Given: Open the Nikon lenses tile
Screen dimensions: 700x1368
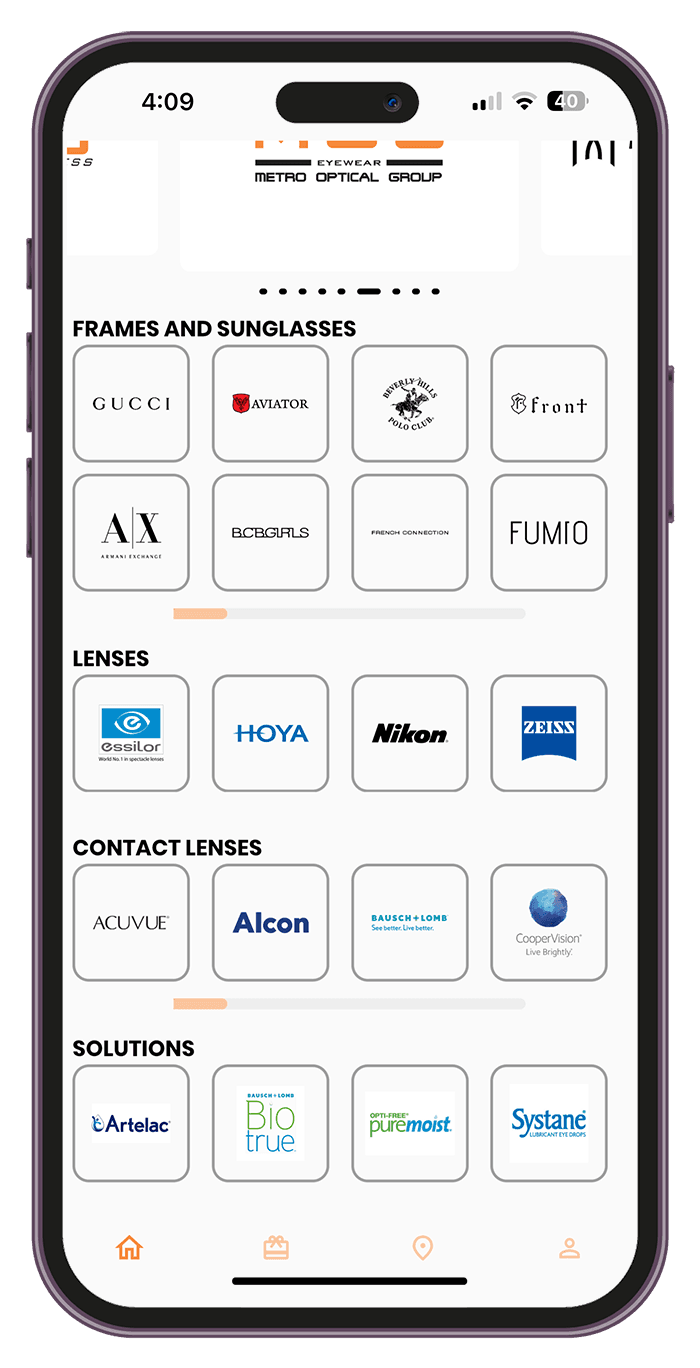Looking at the screenshot, I should coord(410,734).
